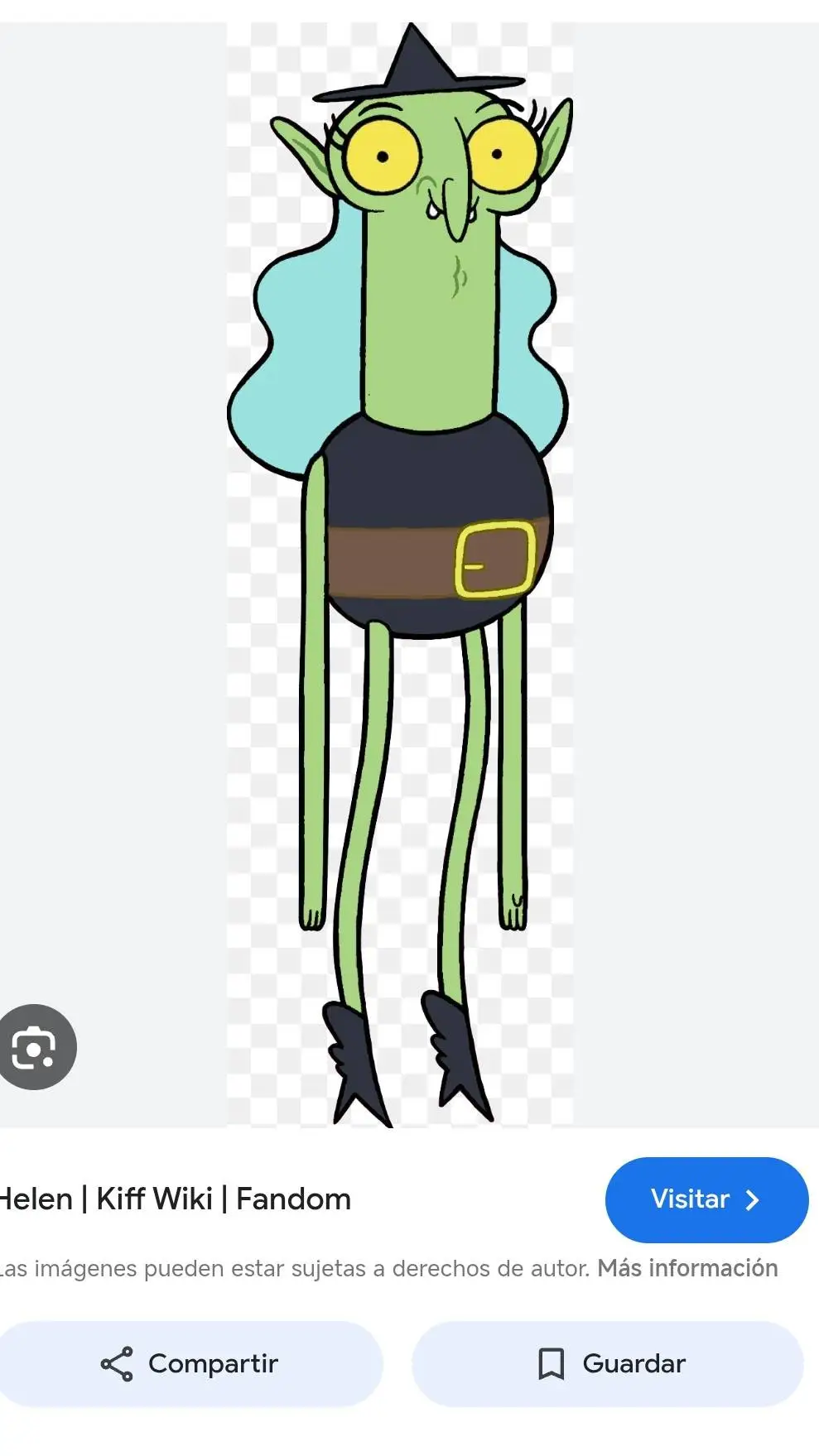Save the witch image to your collection
The height and width of the screenshot is (1456, 819).
609,1363
